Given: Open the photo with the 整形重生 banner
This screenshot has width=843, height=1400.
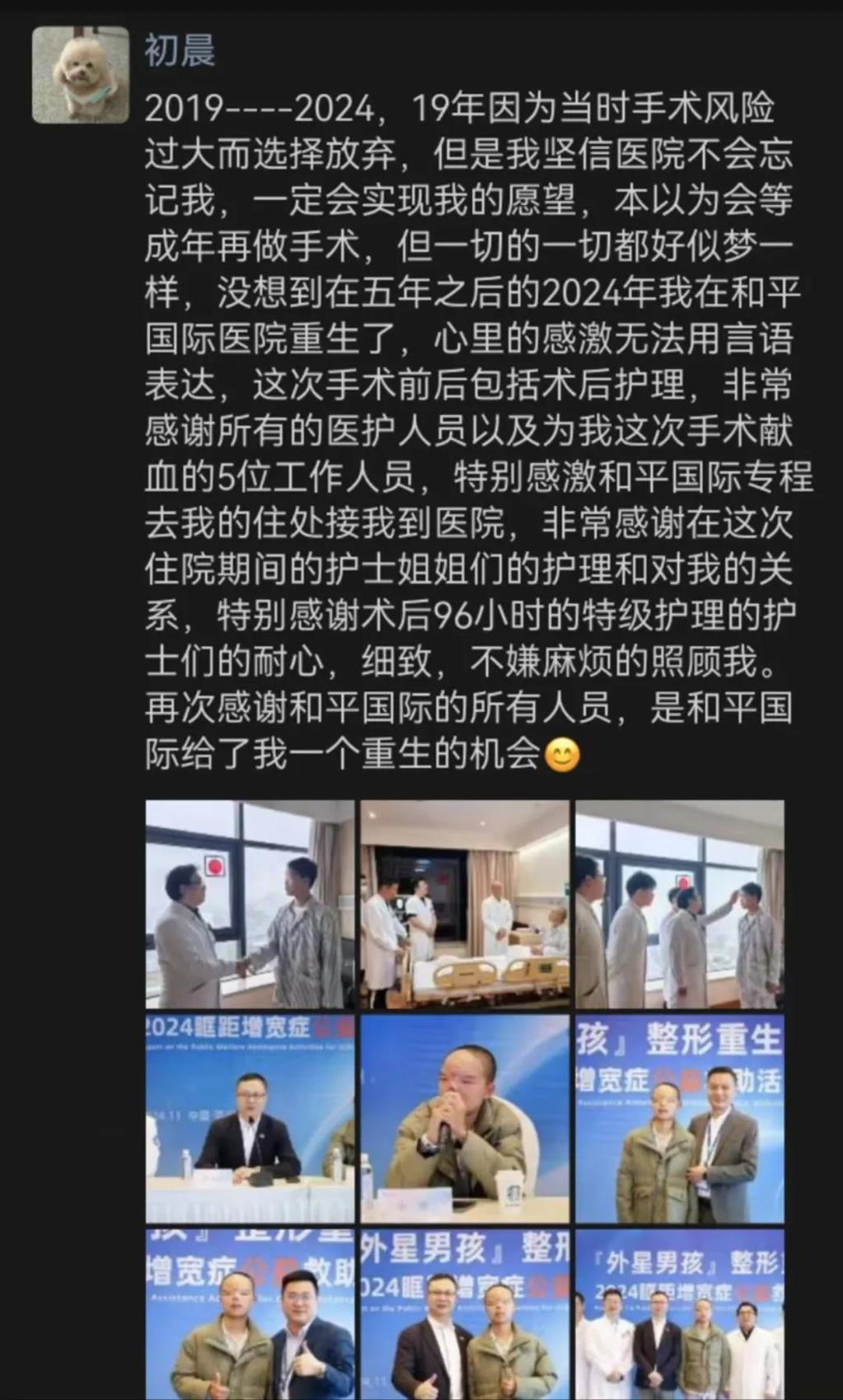Looking at the screenshot, I should pyautogui.click(x=679, y=1119).
